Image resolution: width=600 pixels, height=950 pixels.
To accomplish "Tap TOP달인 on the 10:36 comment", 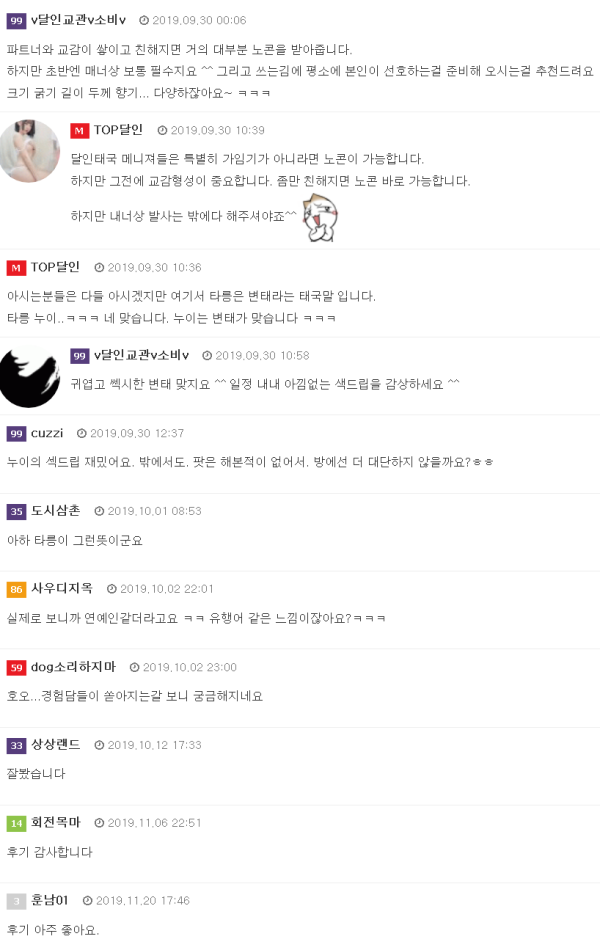I will 55,267.
